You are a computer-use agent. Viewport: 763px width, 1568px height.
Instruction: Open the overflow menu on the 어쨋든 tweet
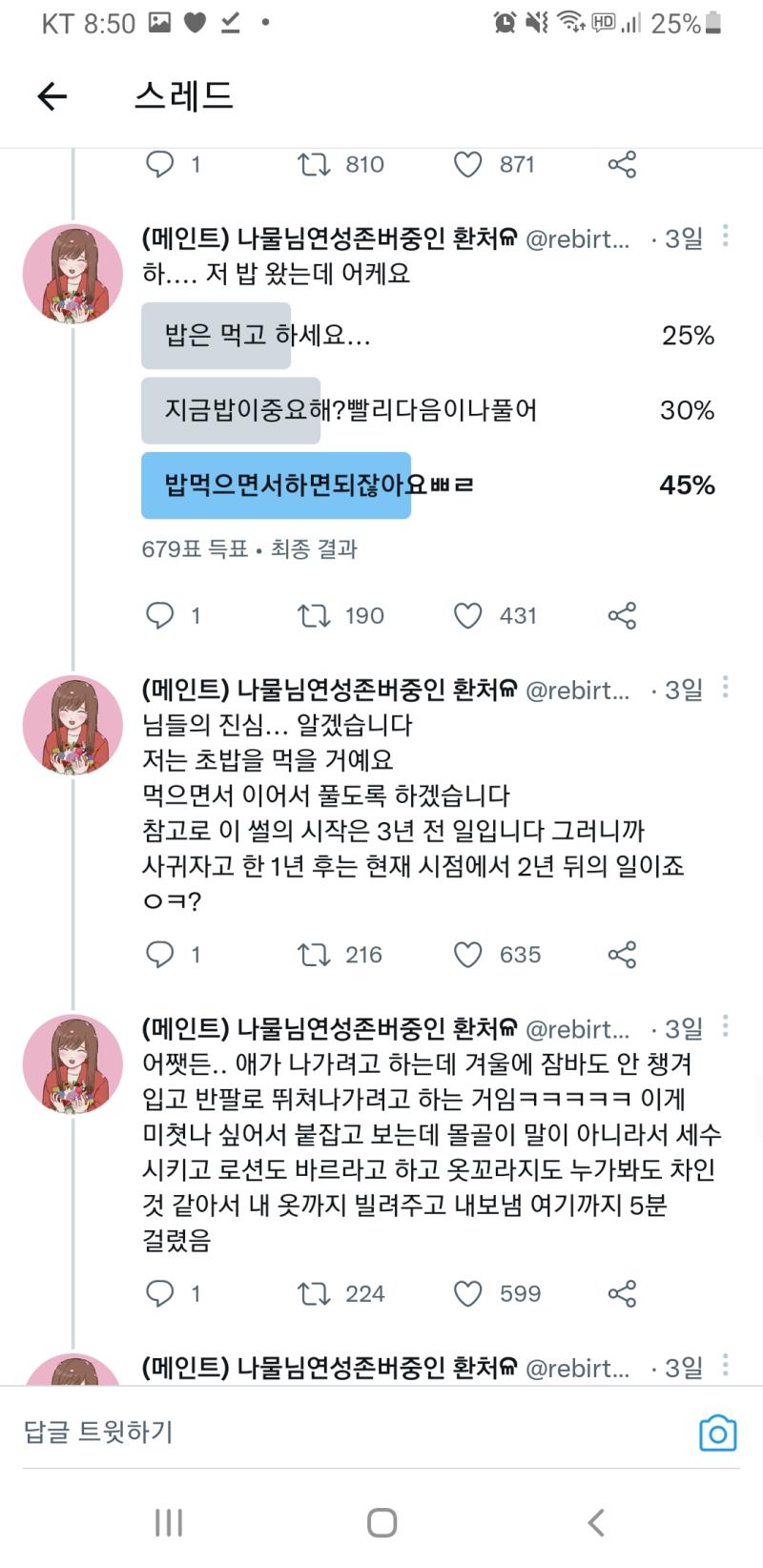pyautogui.click(x=726, y=1026)
